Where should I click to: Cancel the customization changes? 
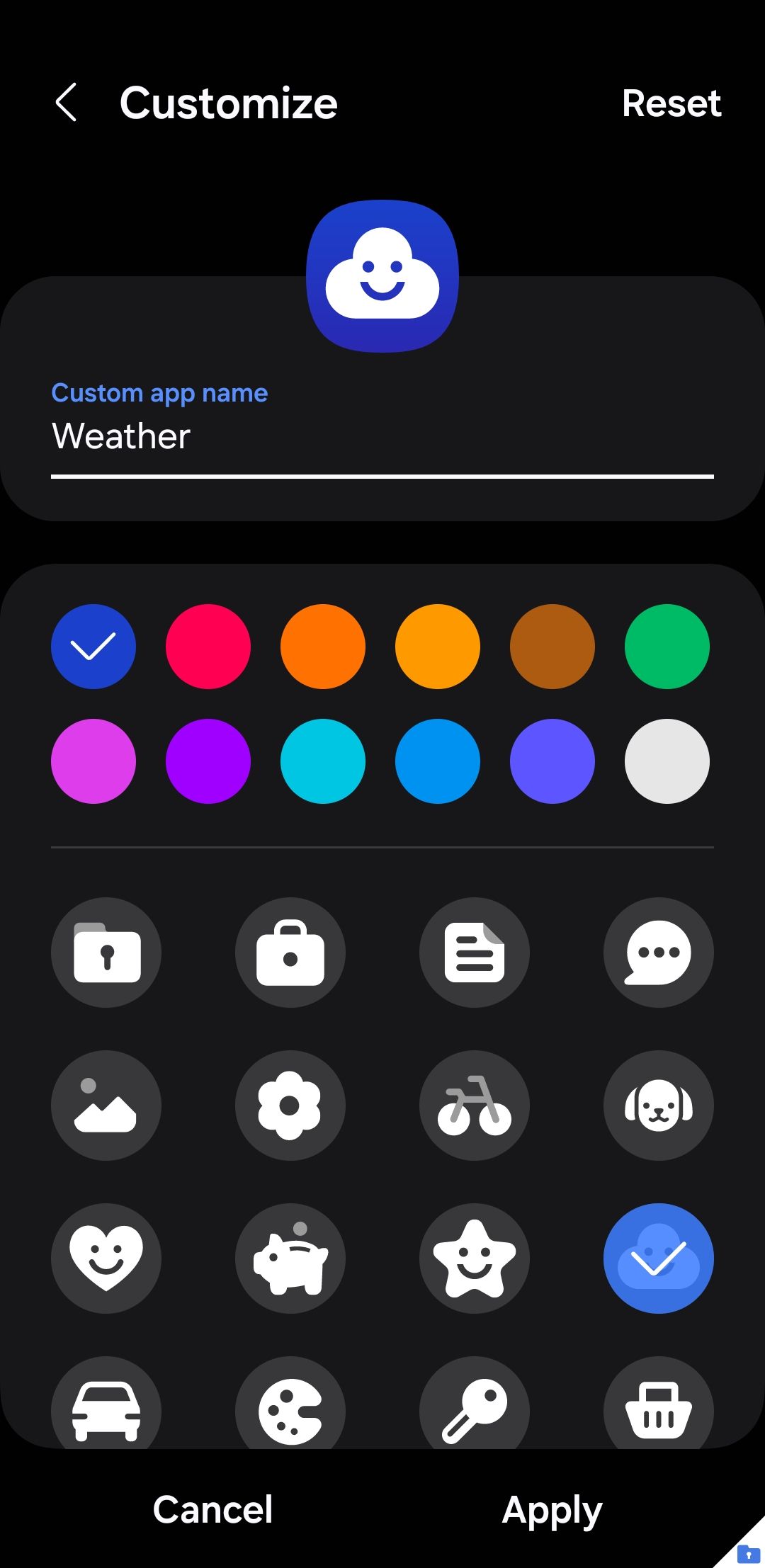pyautogui.click(x=212, y=1509)
